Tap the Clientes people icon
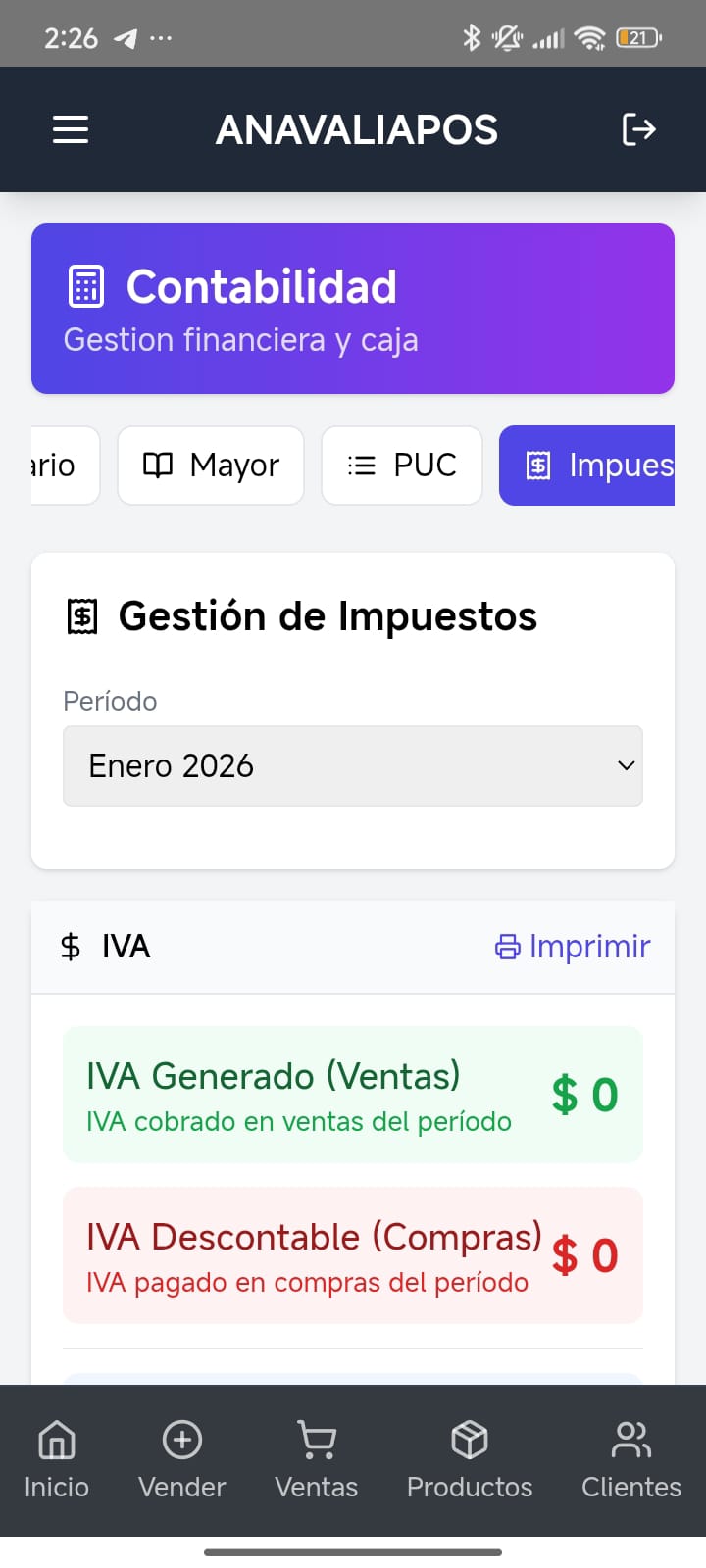706x1568 pixels. (x=630, y=1441)
